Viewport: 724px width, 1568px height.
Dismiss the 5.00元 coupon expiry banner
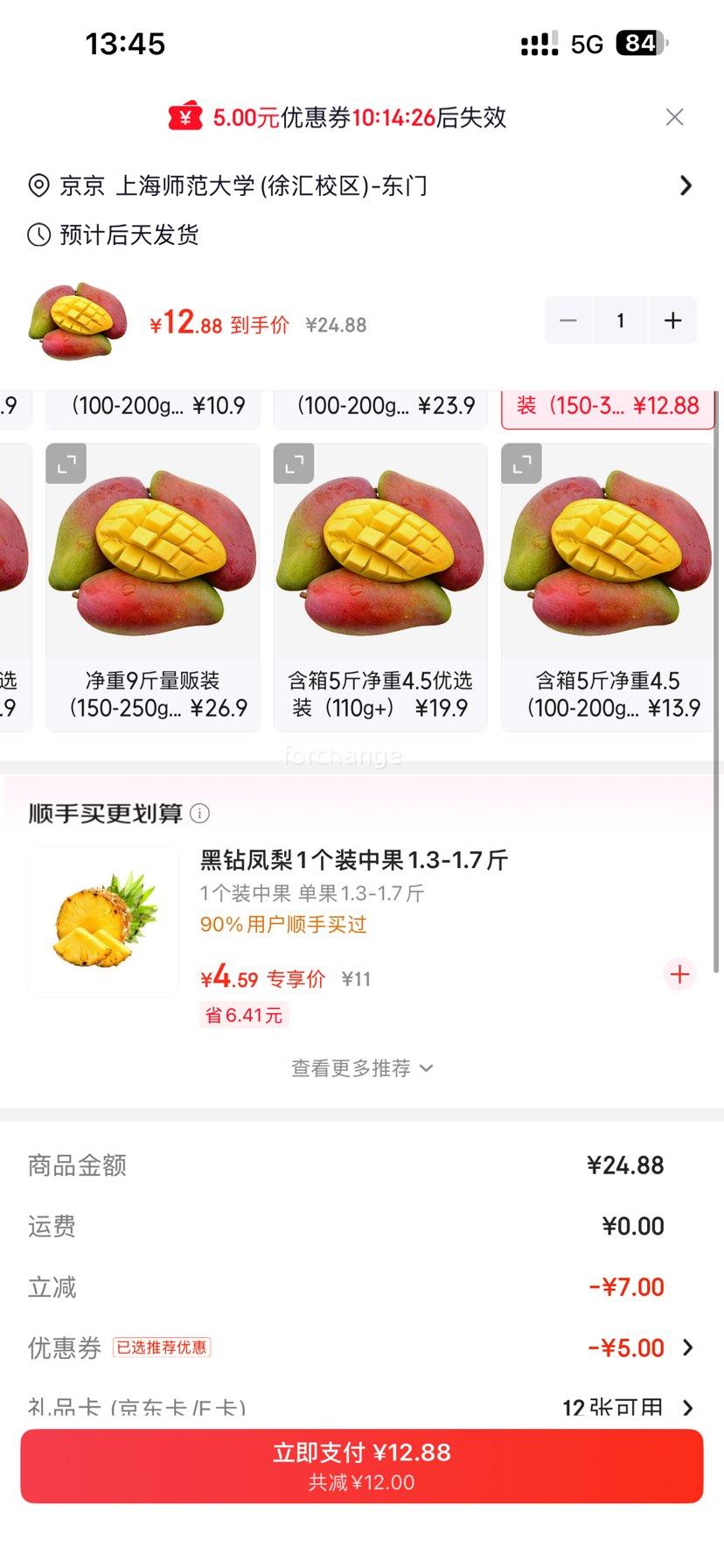(x=674, y=116)
